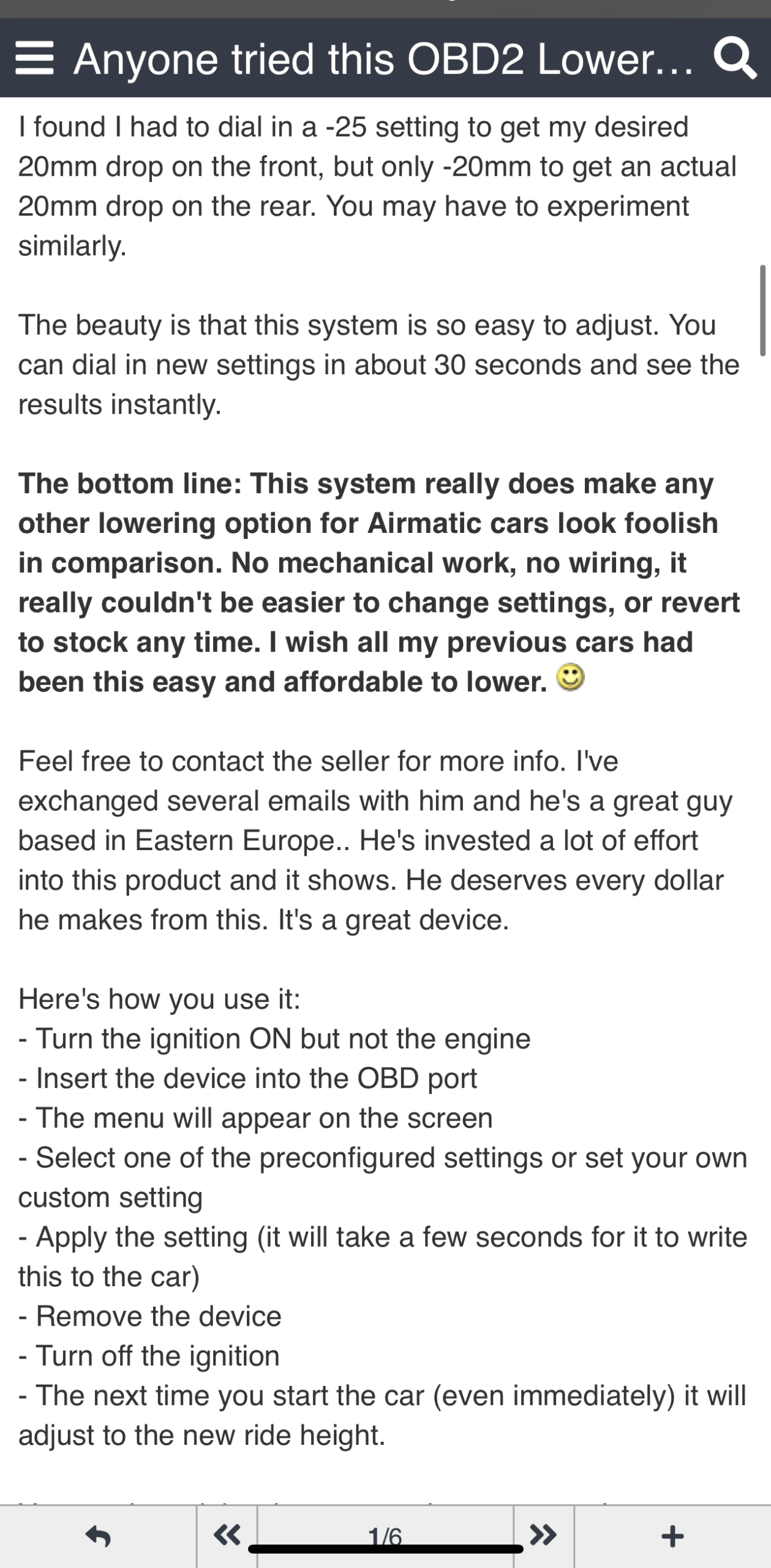Viewport: 771px width, 1568px height.
Task: Tap the plus button in toolbar
Action: pos(672,1536)
